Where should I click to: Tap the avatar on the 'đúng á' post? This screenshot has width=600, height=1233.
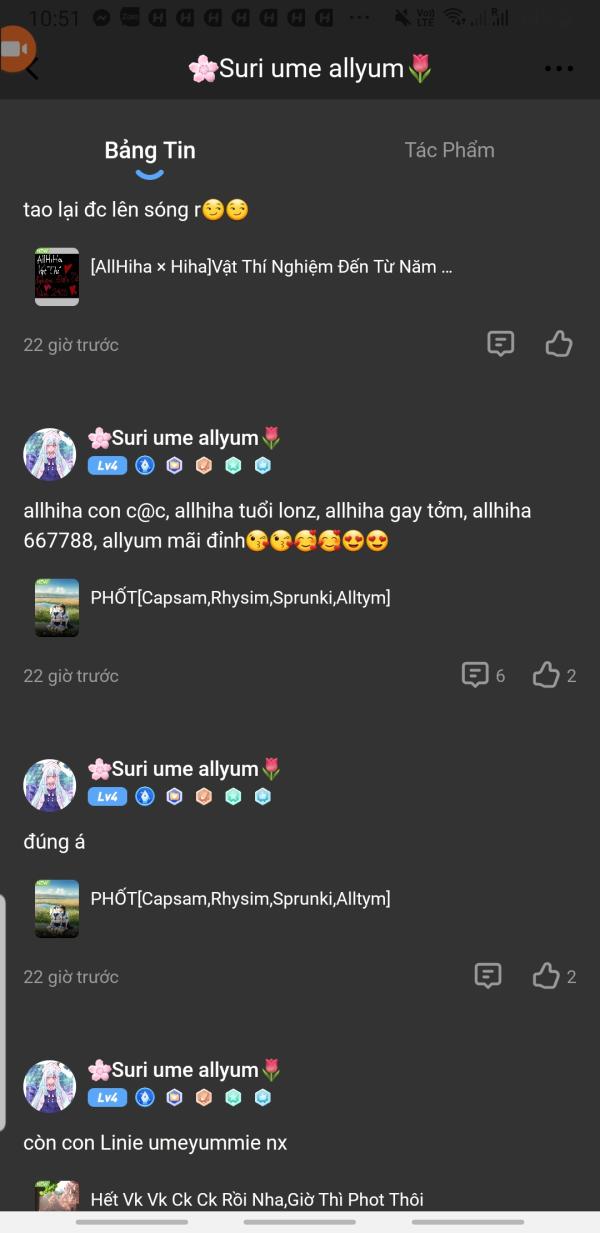50,785
